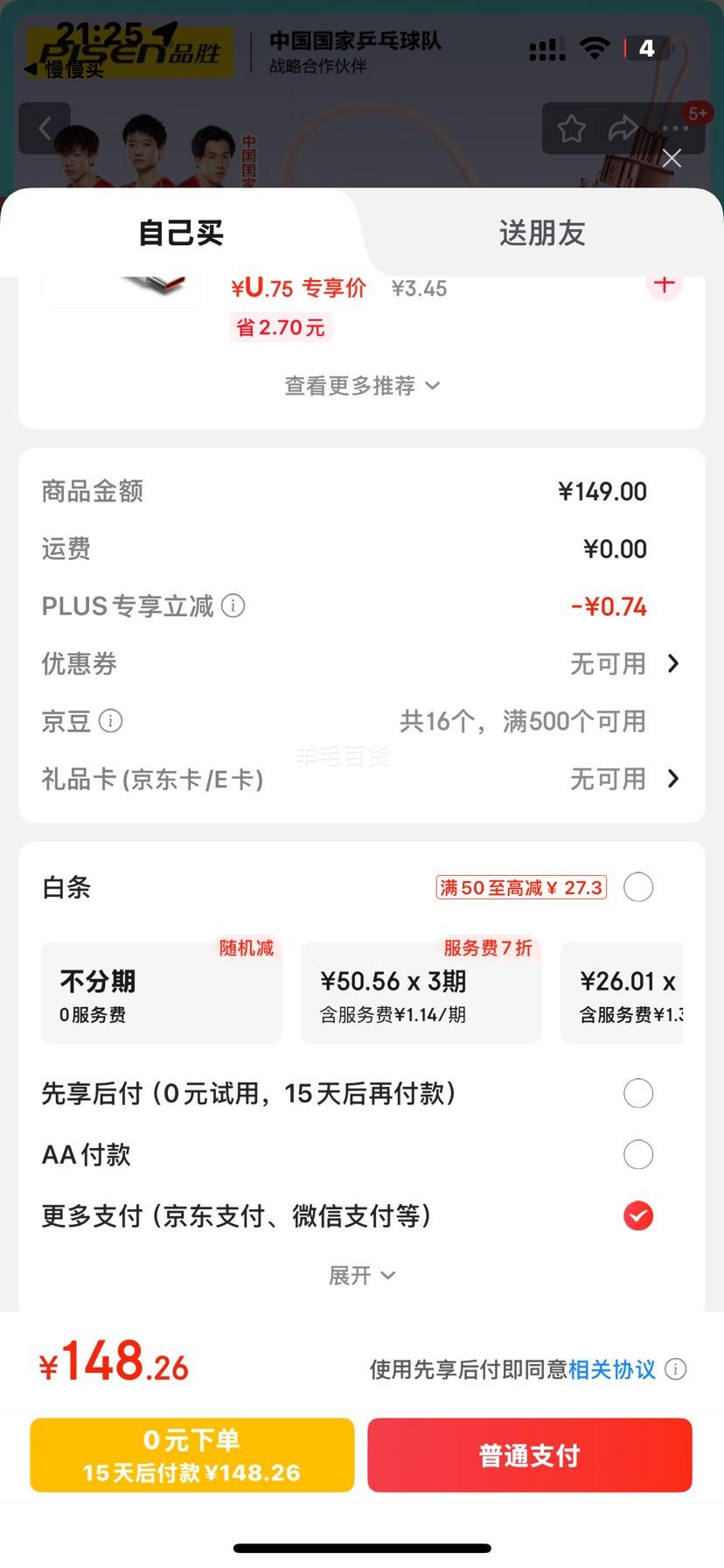Switch to the 送朋友 tab
The width and height of the screenshot is (724, 1568).
click(x=541, y=233)
